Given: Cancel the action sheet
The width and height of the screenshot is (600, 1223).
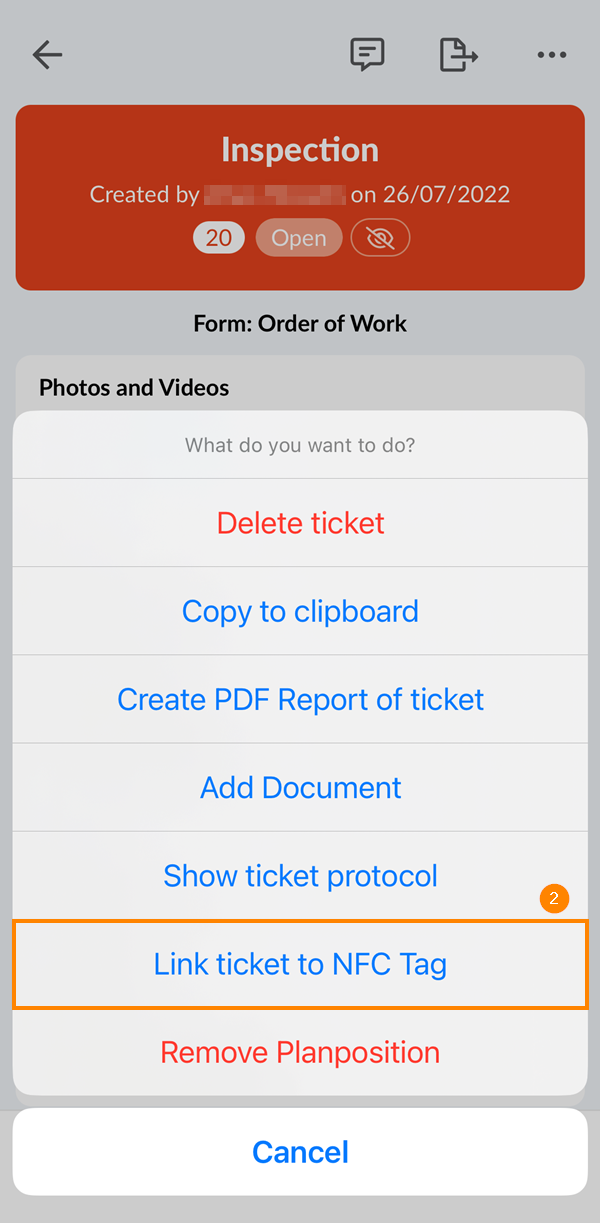Looking at the screenshot, I should pos(300,1152).
